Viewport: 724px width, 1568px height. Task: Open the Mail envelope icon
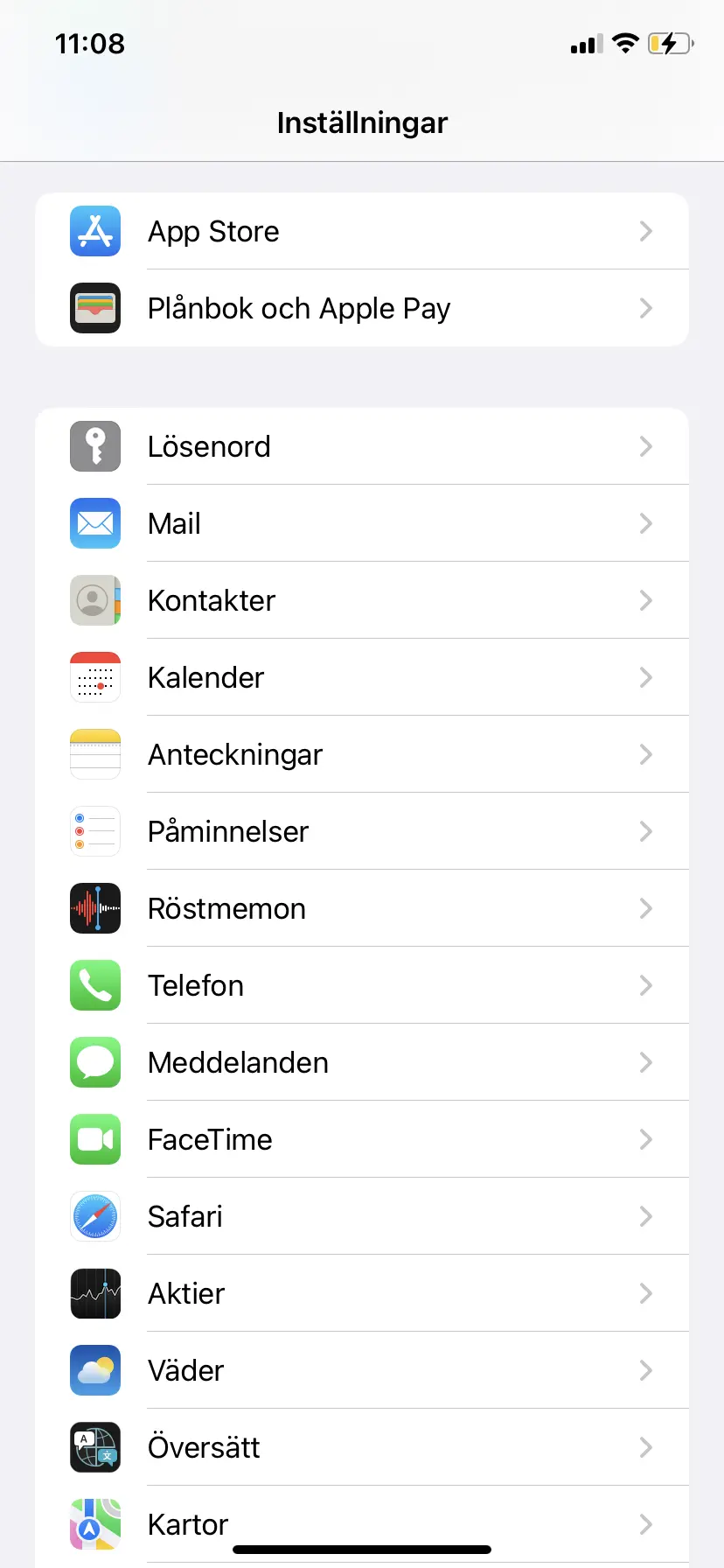tap(94, 523)
